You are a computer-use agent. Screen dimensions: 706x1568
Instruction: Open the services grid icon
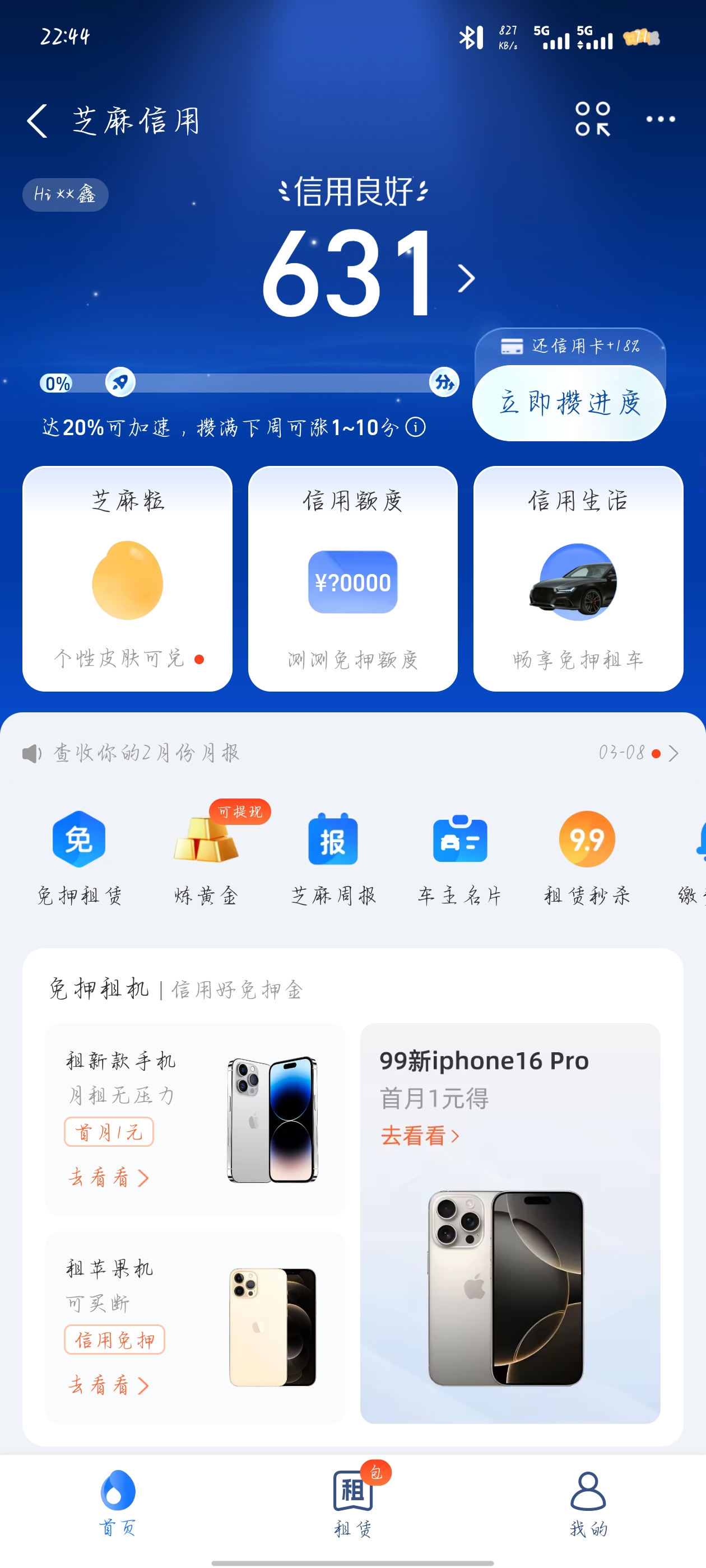[x=592, y=119]
